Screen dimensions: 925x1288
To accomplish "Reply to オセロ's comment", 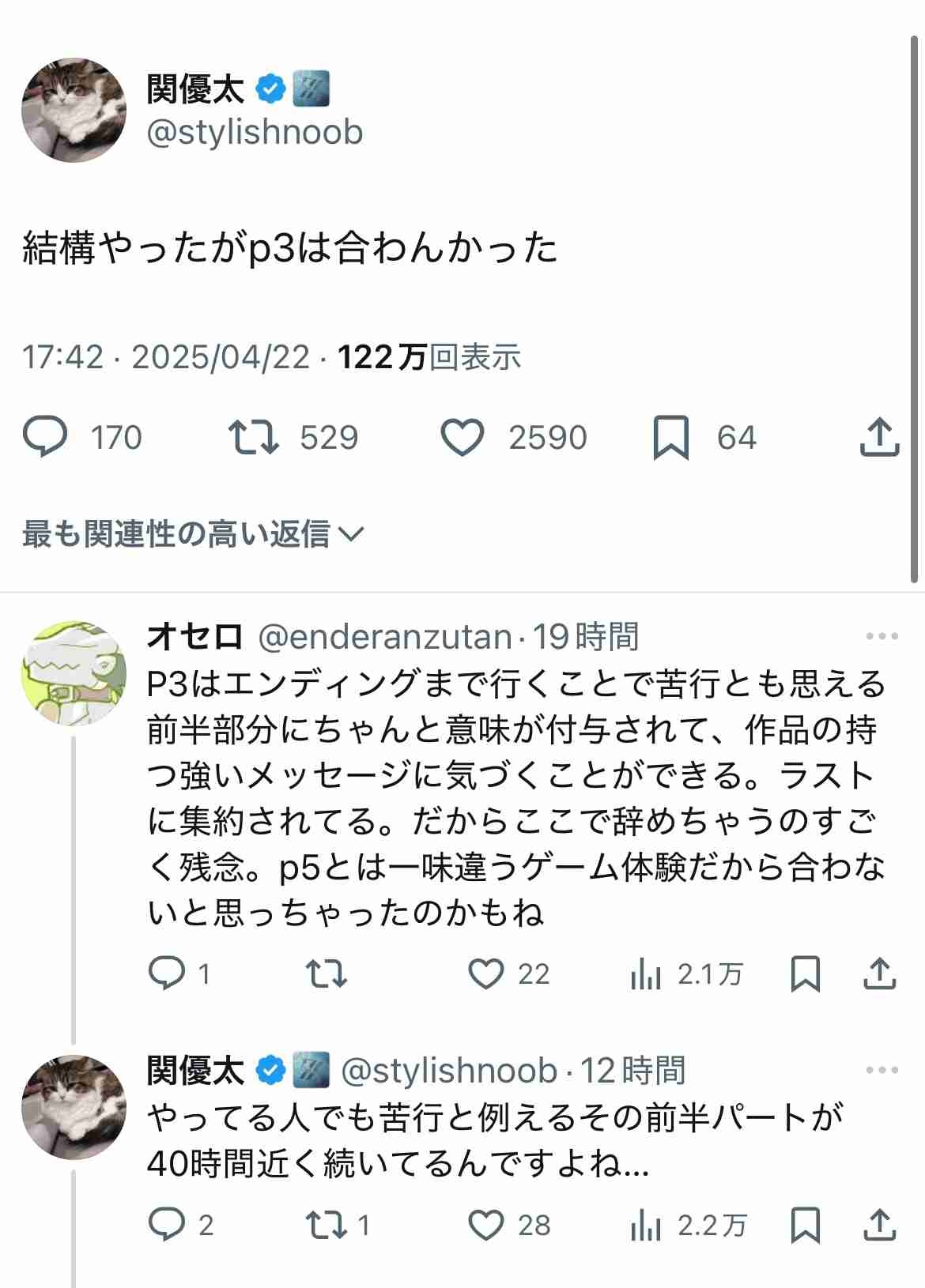I will 167,974.
